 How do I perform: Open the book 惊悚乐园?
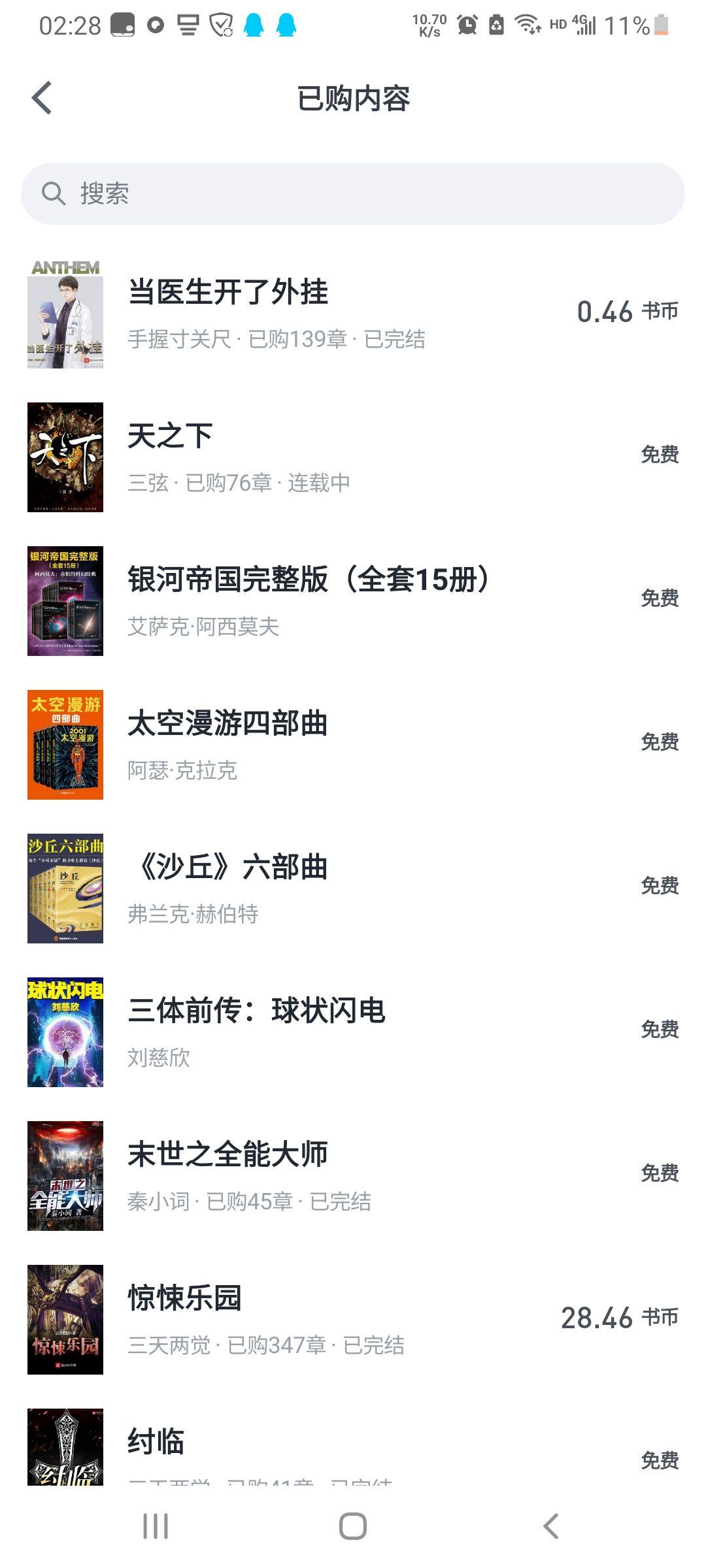[353, 1320]
